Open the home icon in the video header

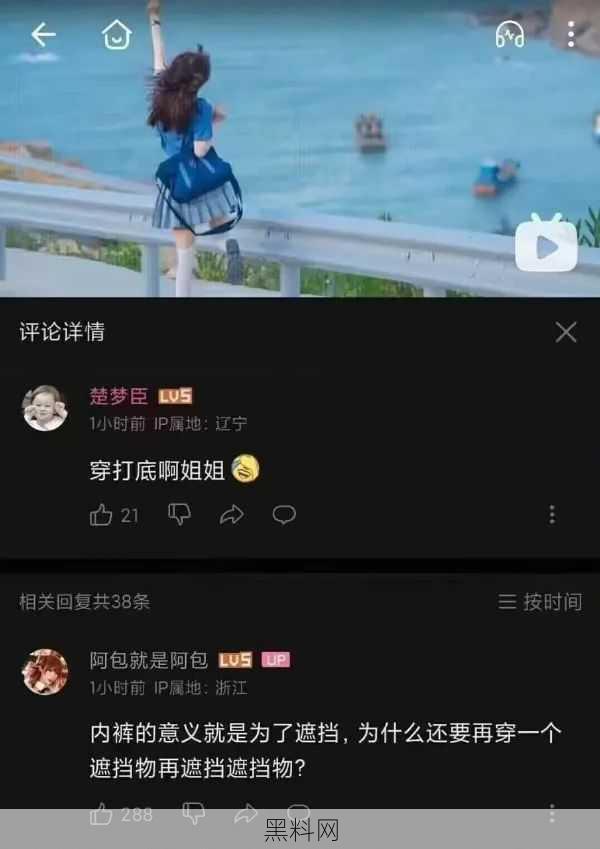tap(117, 35)
